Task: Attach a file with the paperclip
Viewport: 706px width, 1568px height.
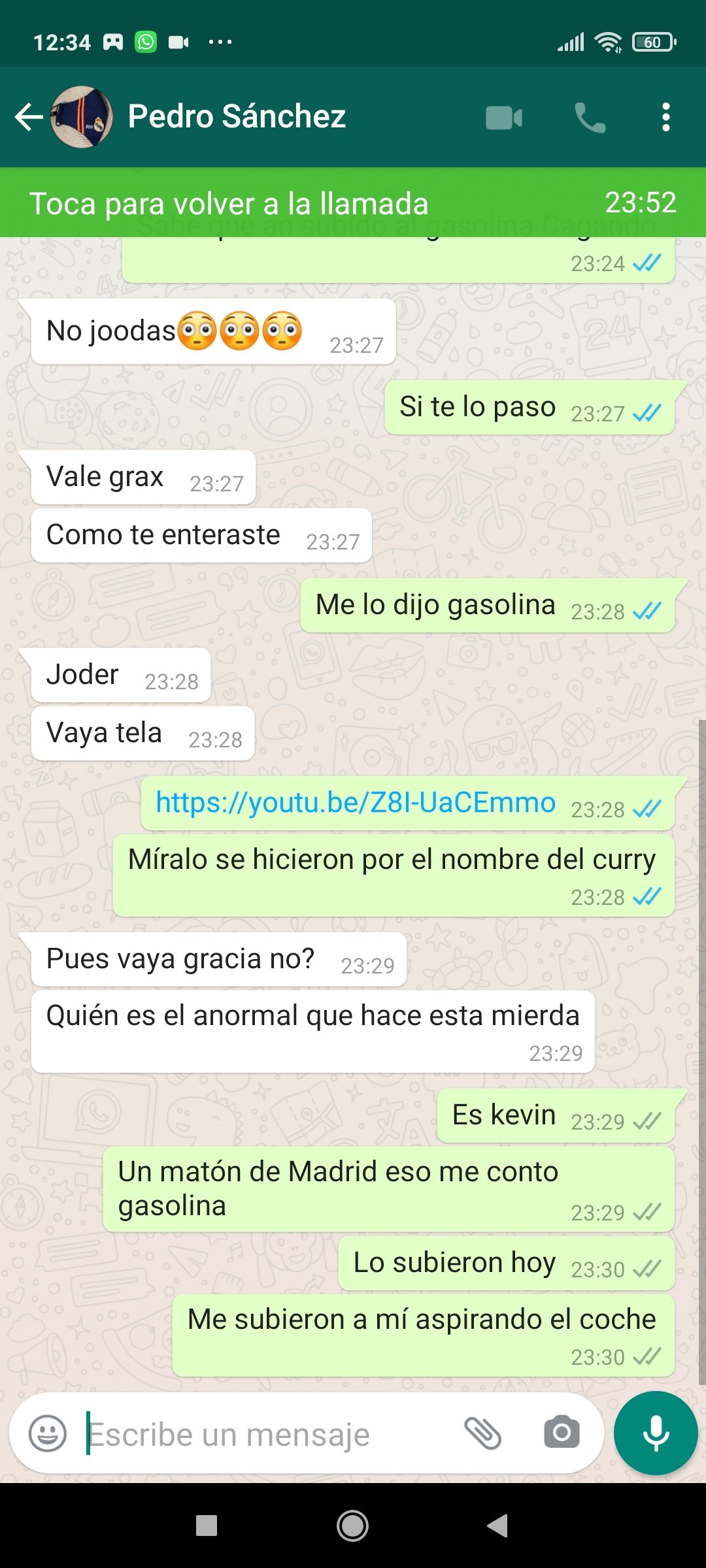Action: 482,1433
